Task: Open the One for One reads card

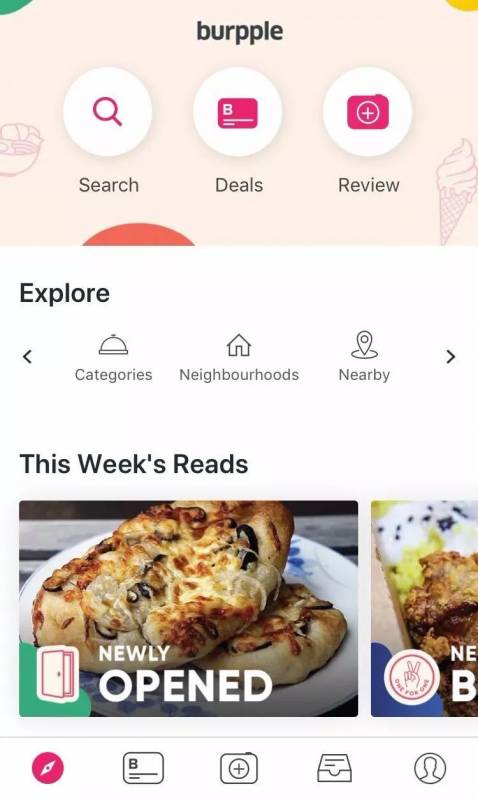Action: tap(424, 609)
